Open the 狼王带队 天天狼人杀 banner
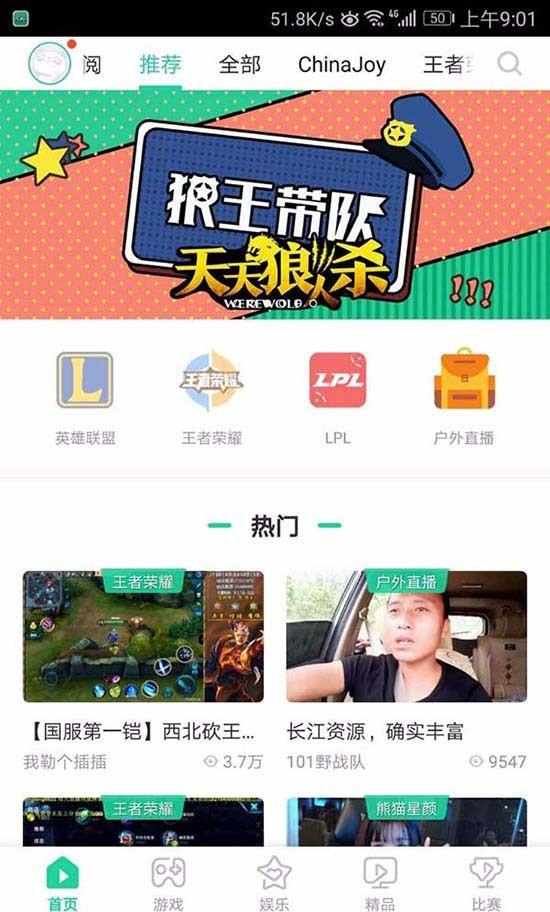Screen dimensions: 550x912 (275, 205)
